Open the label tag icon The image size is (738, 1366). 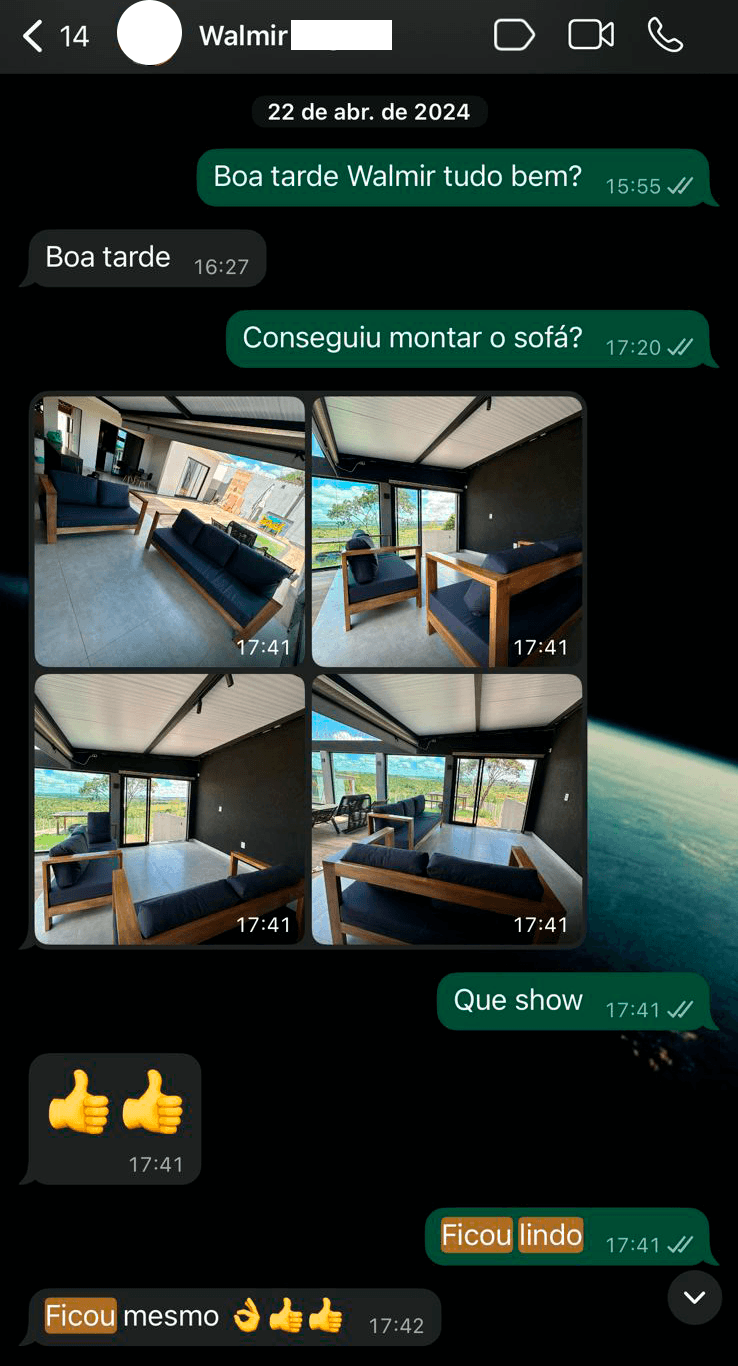tap(514, 36)
